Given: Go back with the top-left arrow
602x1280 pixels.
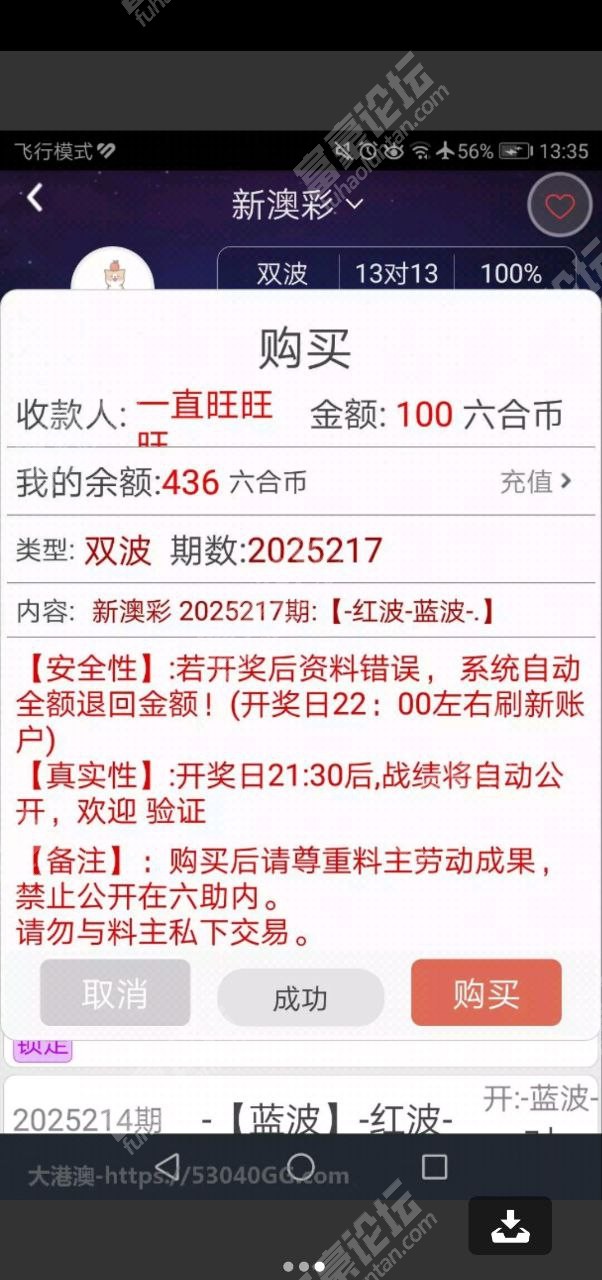Looking at the screenshot, I should (x=36, y=198).
